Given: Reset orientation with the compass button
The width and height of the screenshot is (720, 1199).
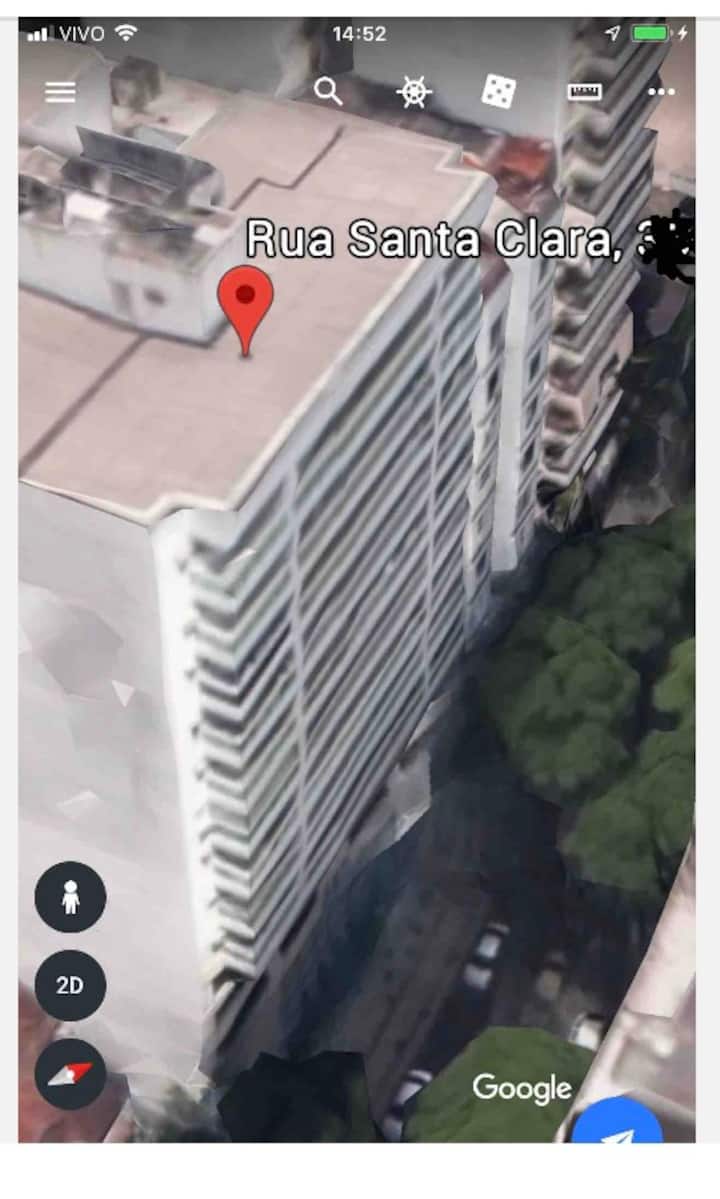Looking at the screenshot, I should [70, 1074].
